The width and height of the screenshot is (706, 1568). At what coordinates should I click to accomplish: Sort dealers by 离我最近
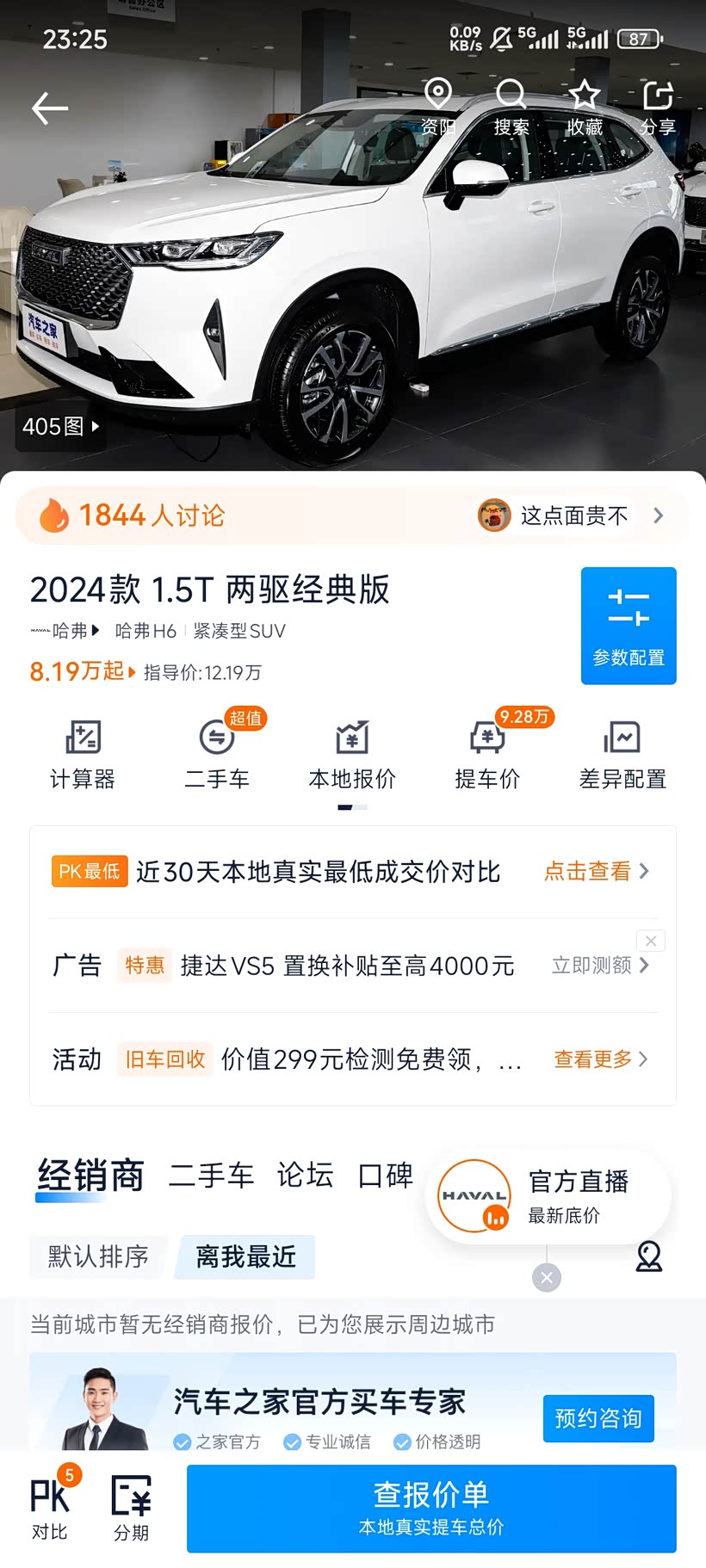(245, 1256)
